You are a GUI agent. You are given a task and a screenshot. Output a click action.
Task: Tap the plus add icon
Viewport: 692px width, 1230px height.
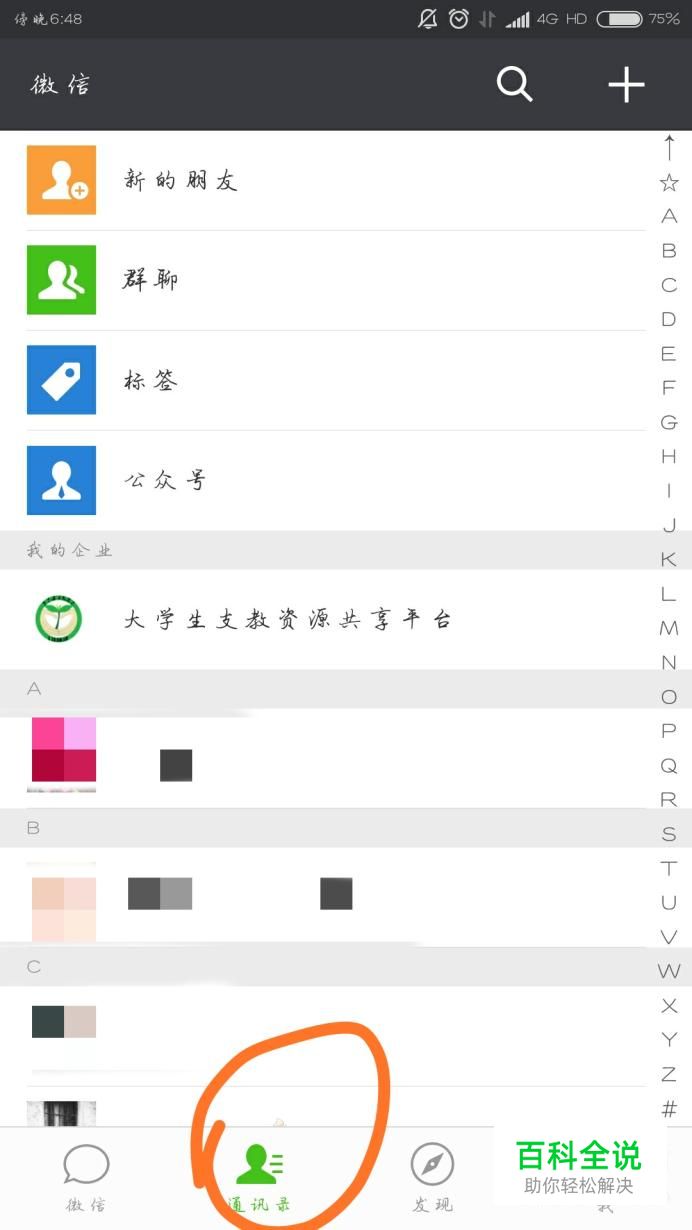(x=626, y=85)
